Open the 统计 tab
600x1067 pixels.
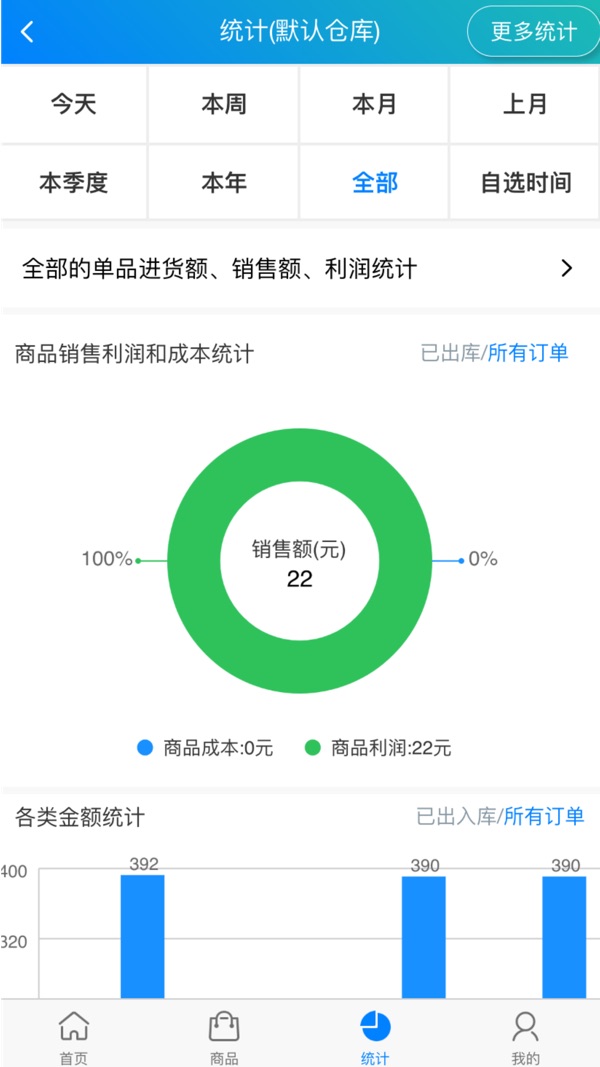coord(375,1036)
